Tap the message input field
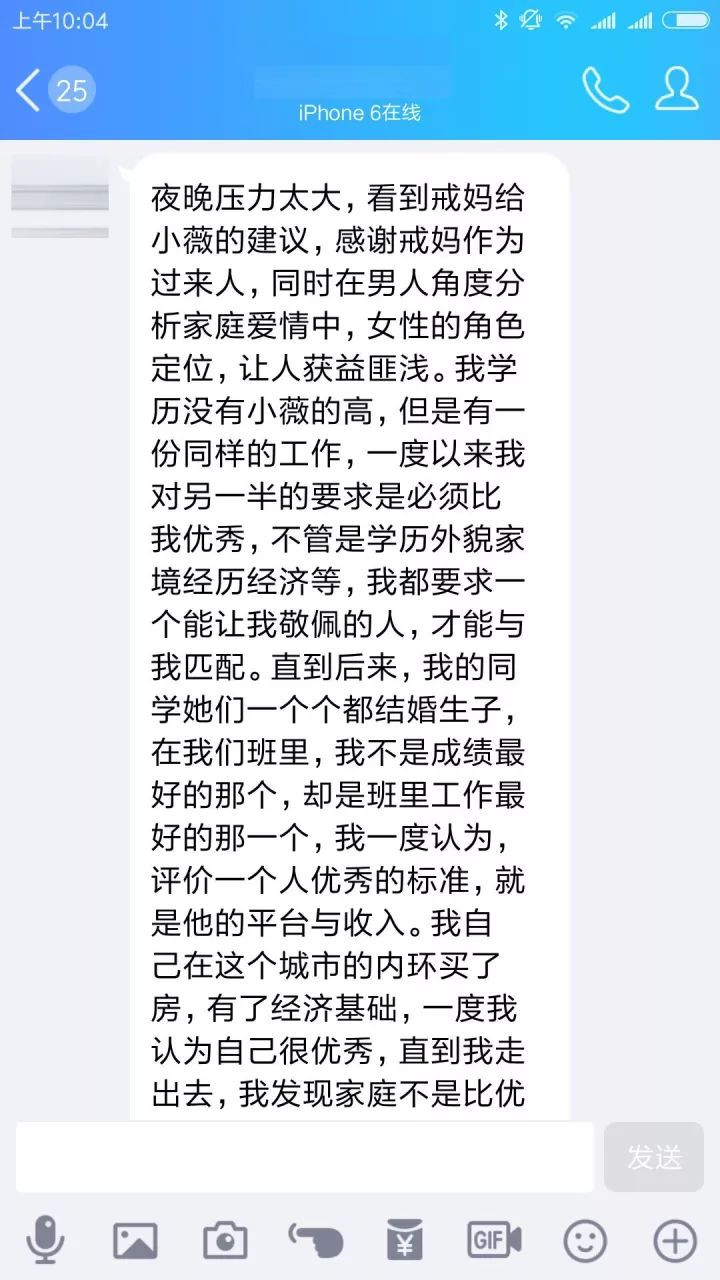The width and height of the screenshot is (720, 1280). click(305, 1157)
